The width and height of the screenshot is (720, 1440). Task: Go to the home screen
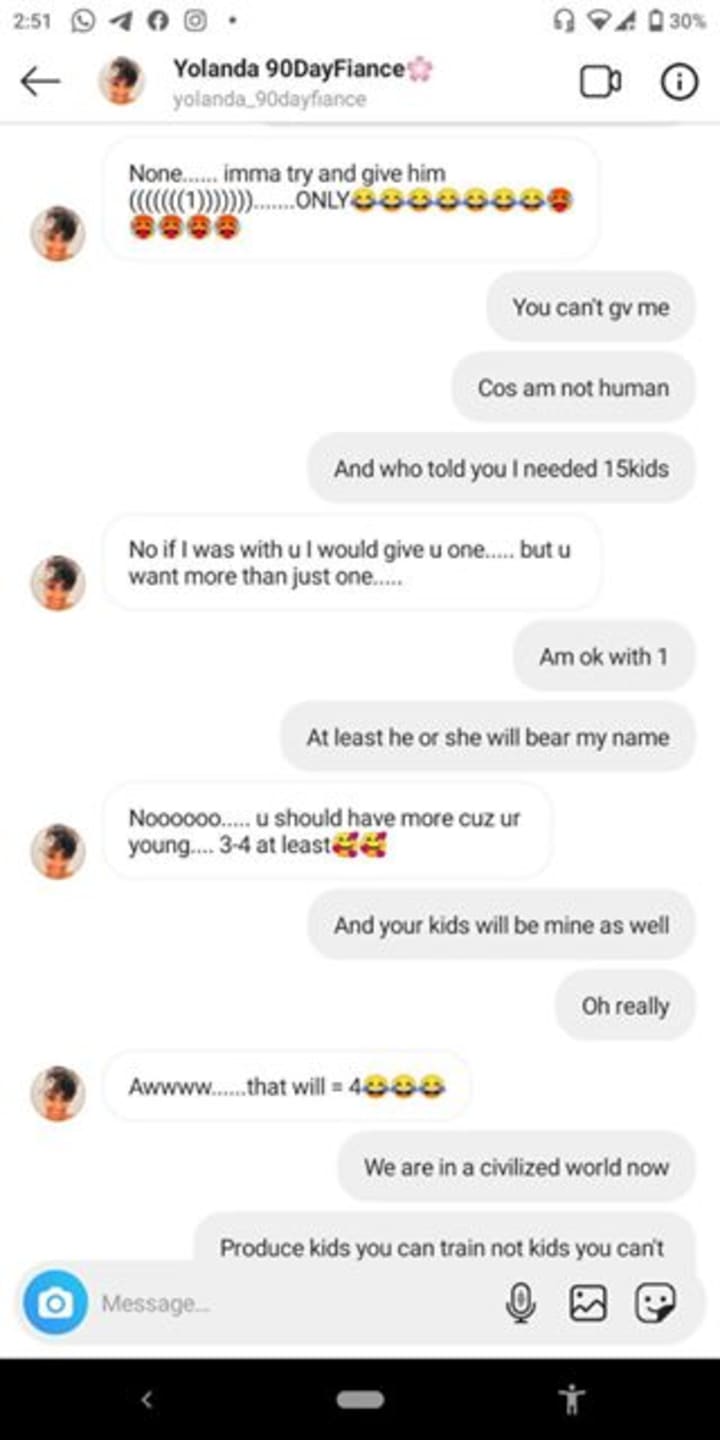point(360,1399)
